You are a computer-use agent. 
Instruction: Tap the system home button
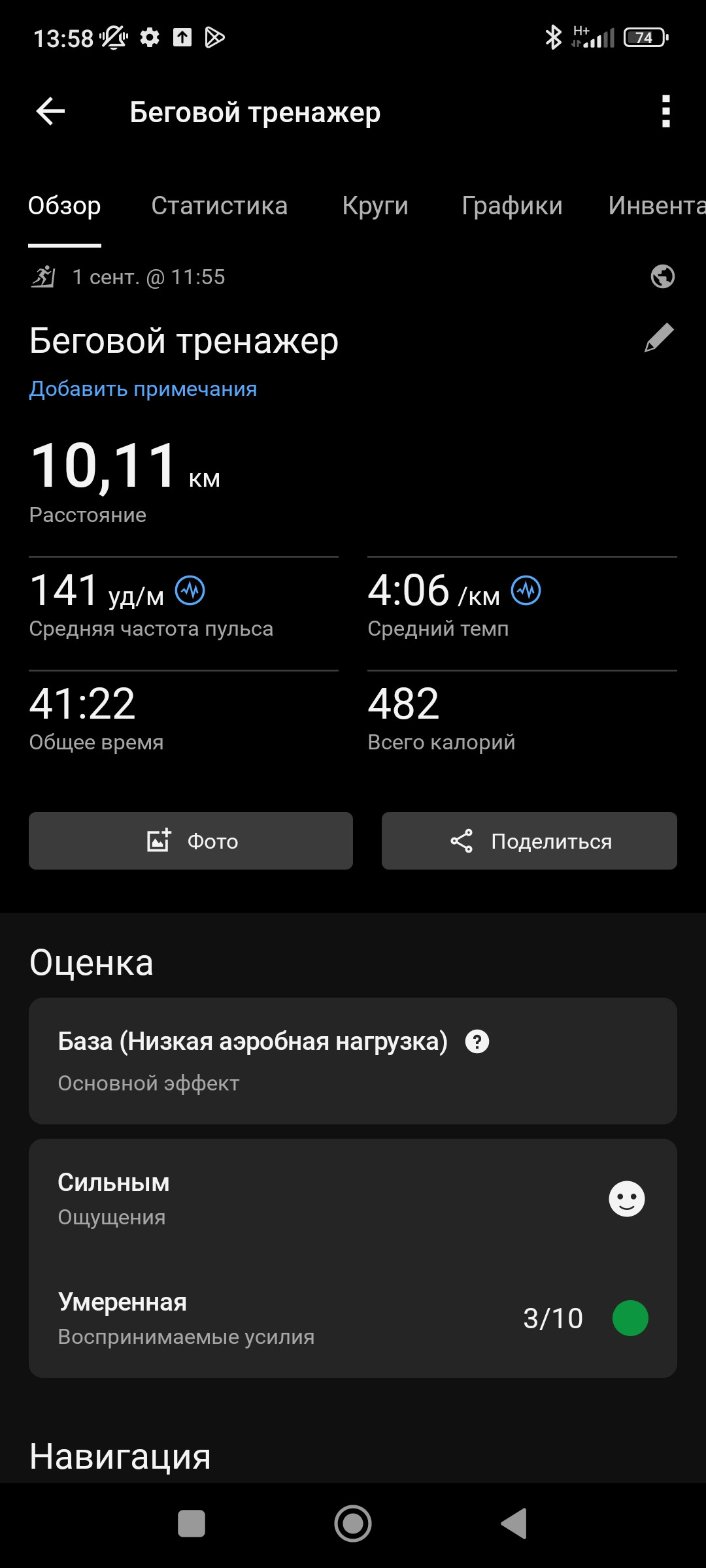pos(353,1524)
